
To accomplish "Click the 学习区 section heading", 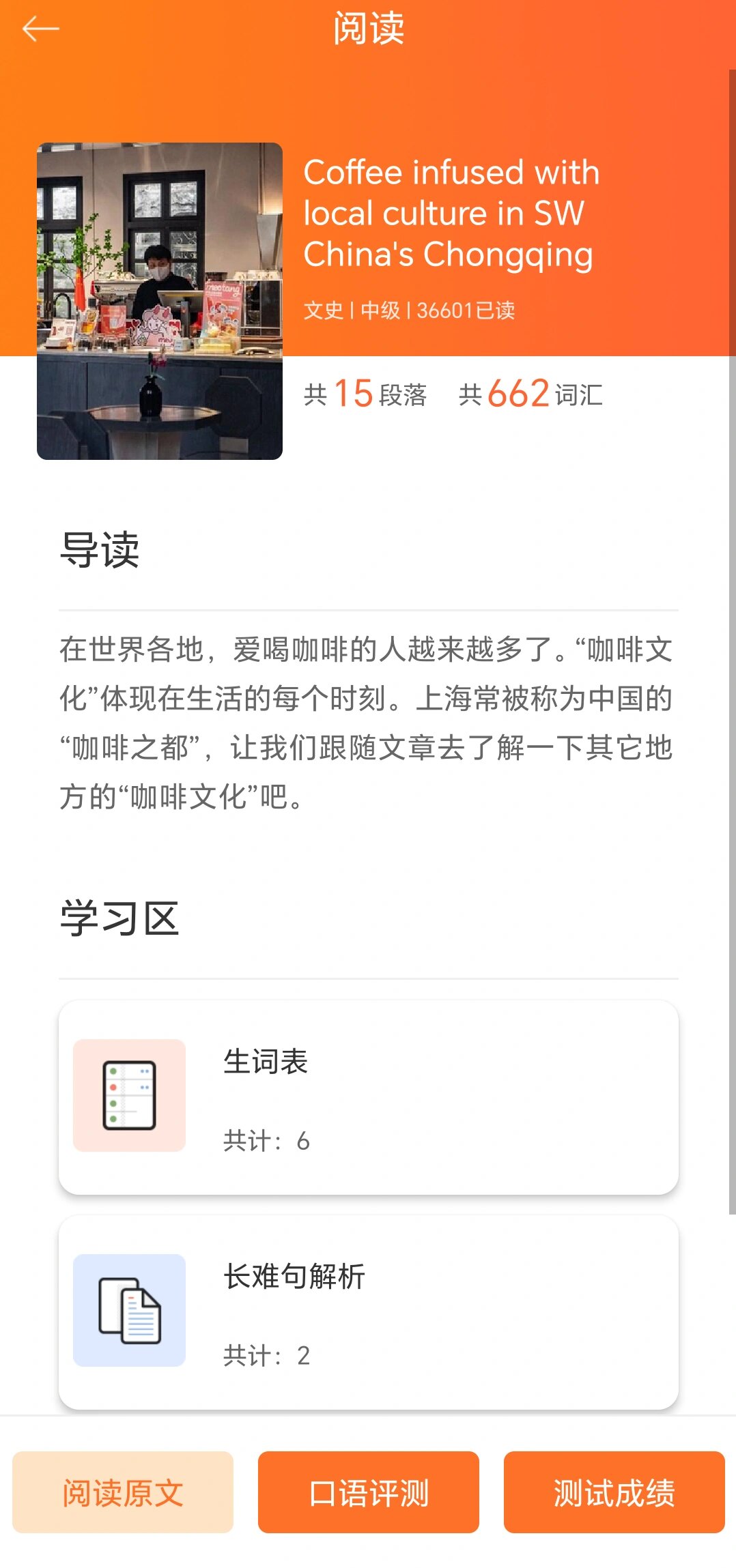I will (x=121, y=917).
